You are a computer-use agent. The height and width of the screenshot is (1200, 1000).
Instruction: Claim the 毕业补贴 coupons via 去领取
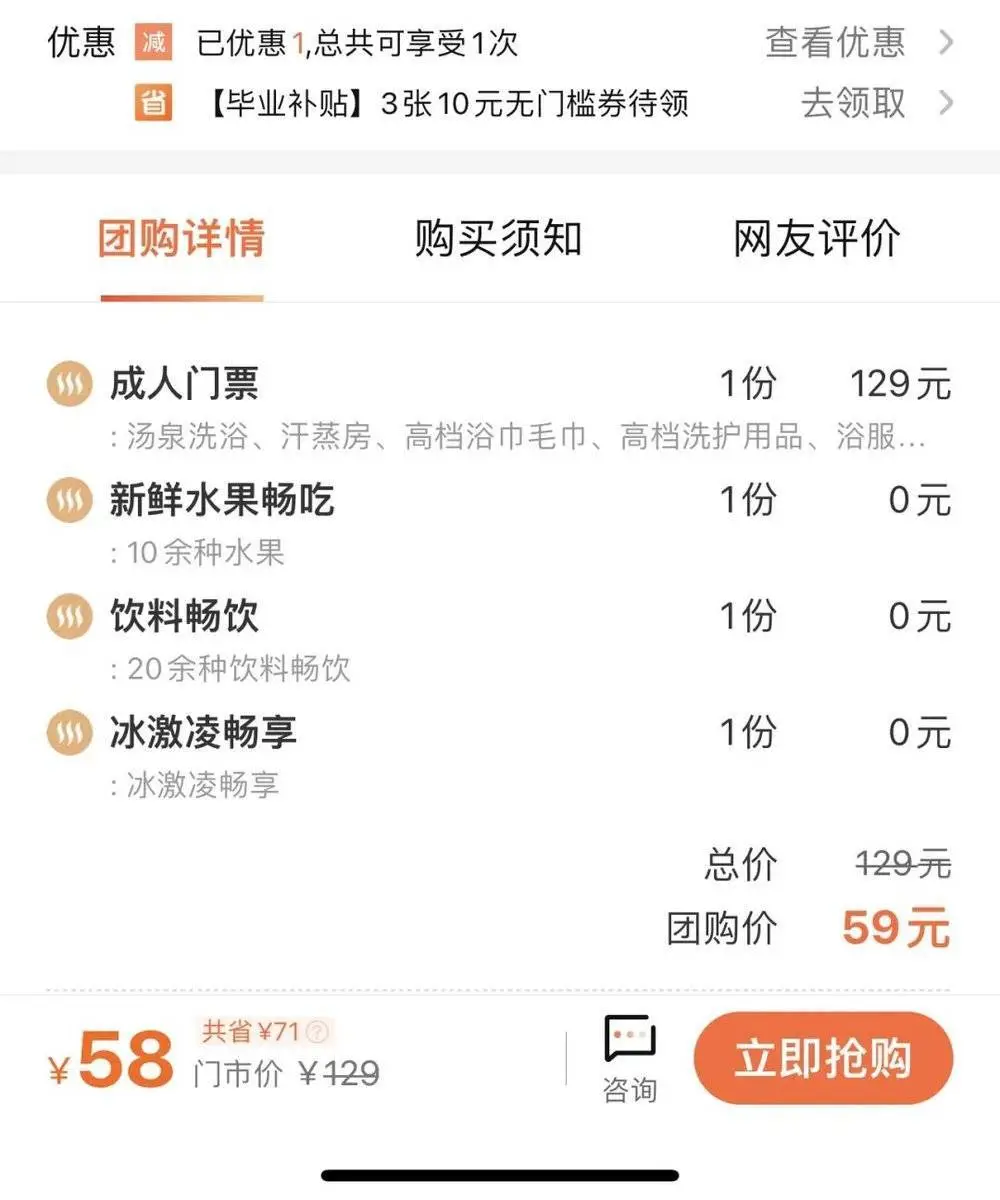coord(876,103)
